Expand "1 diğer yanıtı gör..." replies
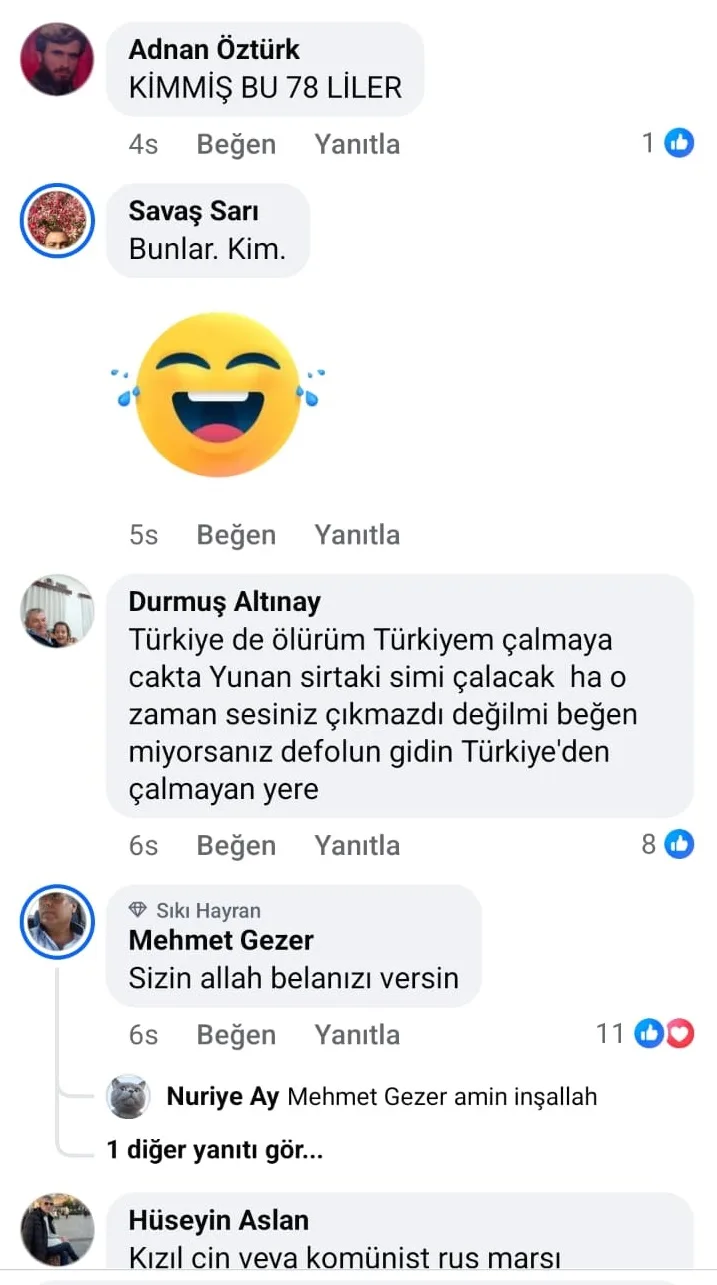The image size is (717, 1285). coord(215,1150)
